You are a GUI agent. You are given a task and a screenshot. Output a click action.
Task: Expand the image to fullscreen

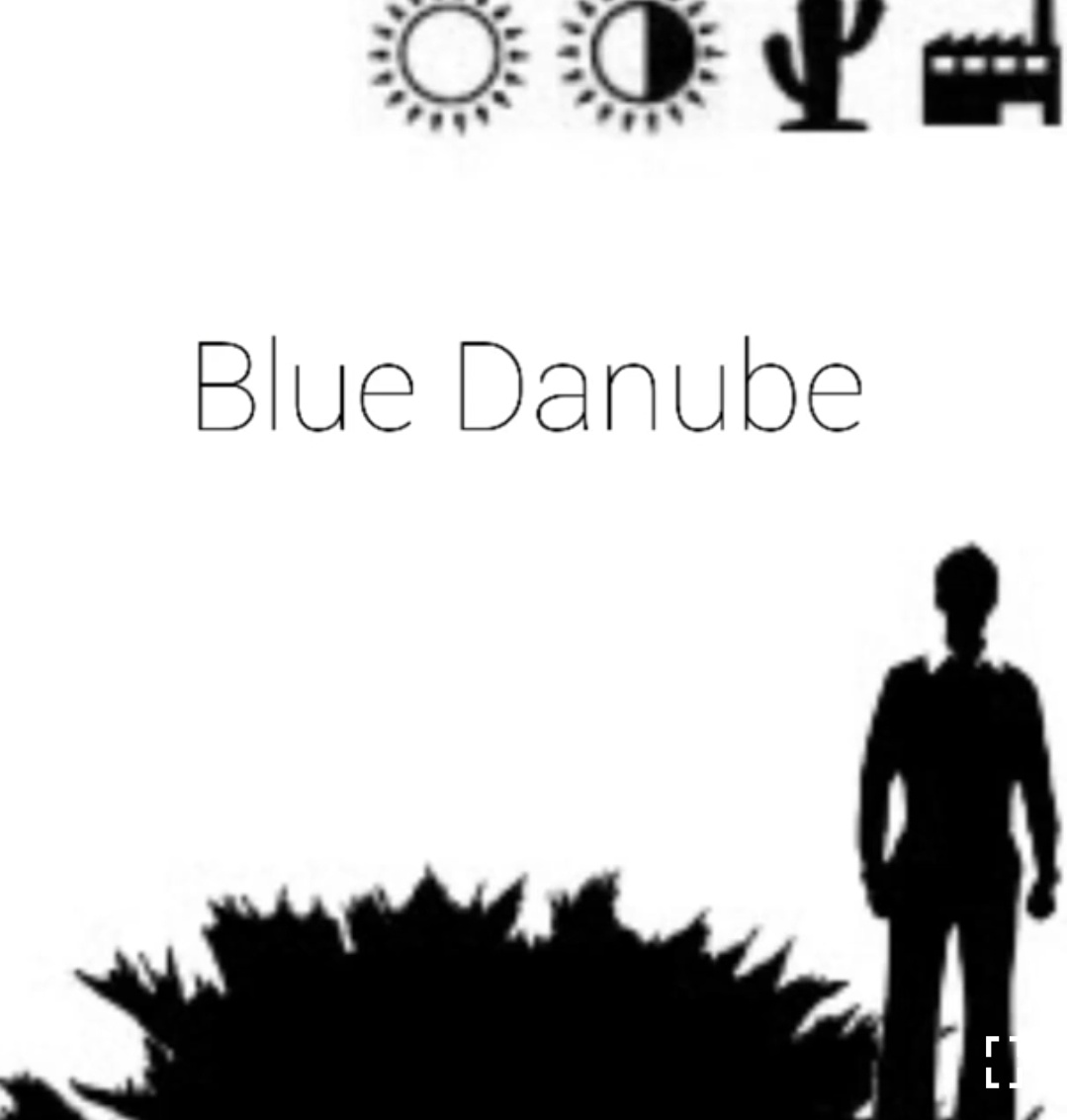pyautogui.click(x=1001, y=1063)
